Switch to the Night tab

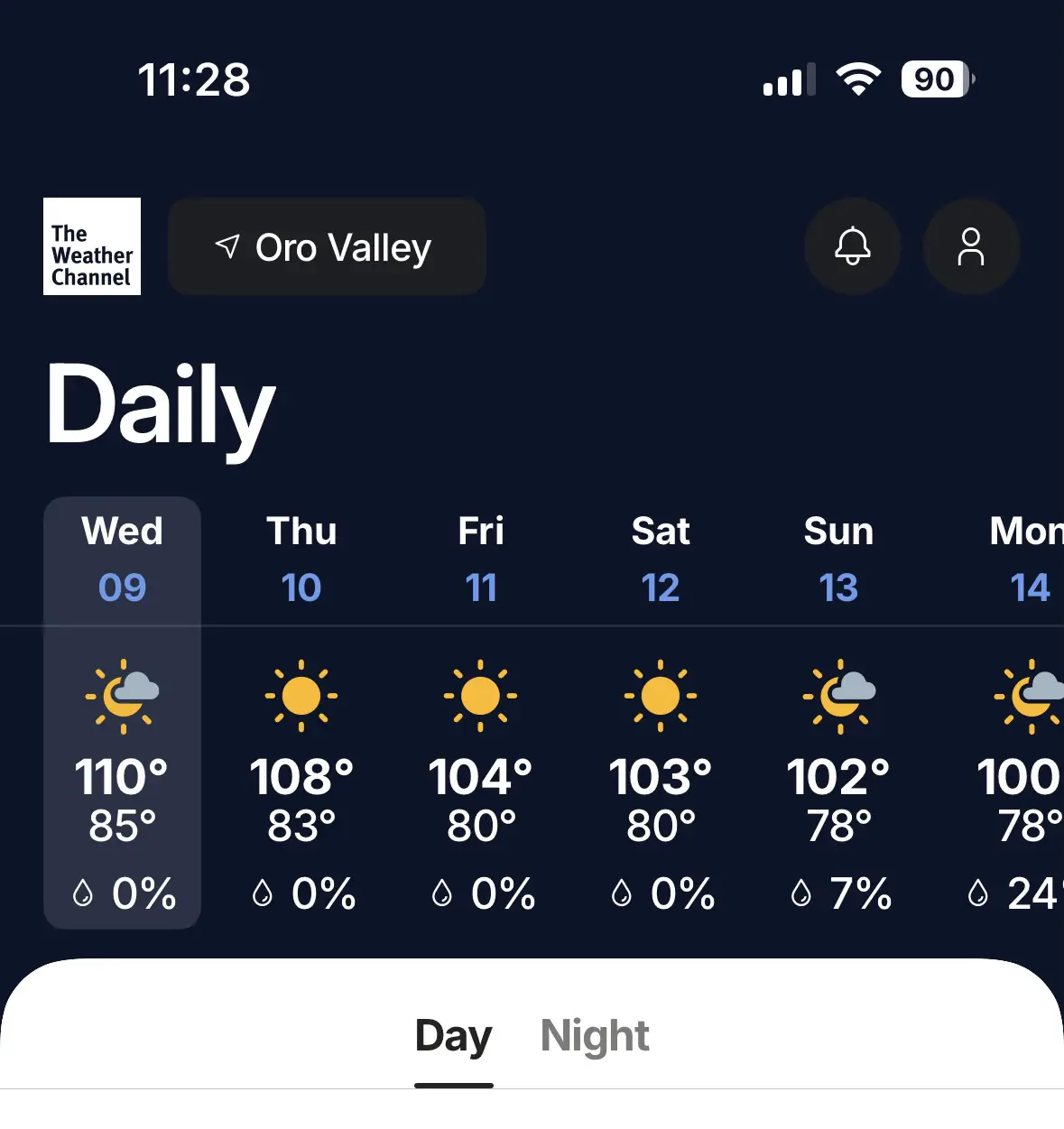tap(595, 1035)
